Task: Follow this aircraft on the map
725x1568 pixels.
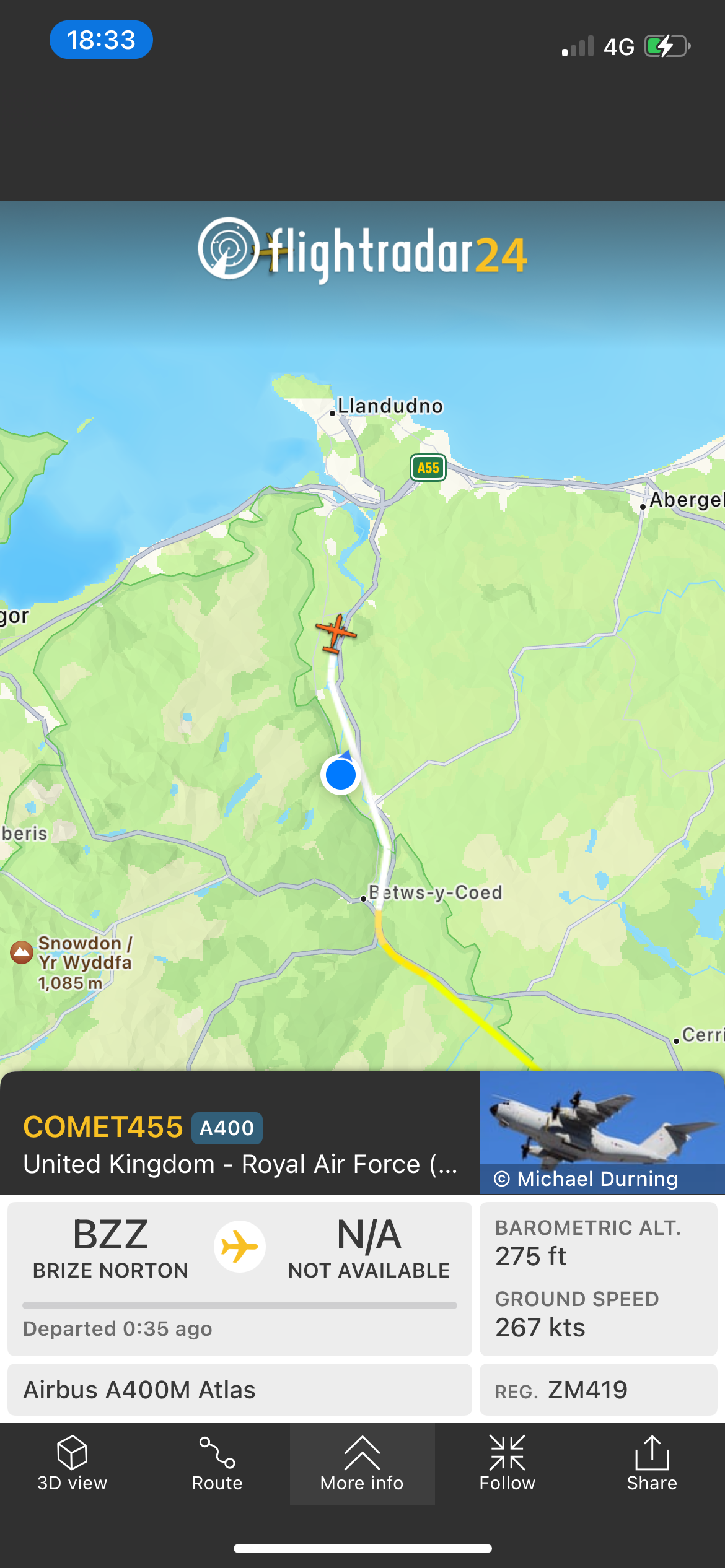Action: [507, 1463]
